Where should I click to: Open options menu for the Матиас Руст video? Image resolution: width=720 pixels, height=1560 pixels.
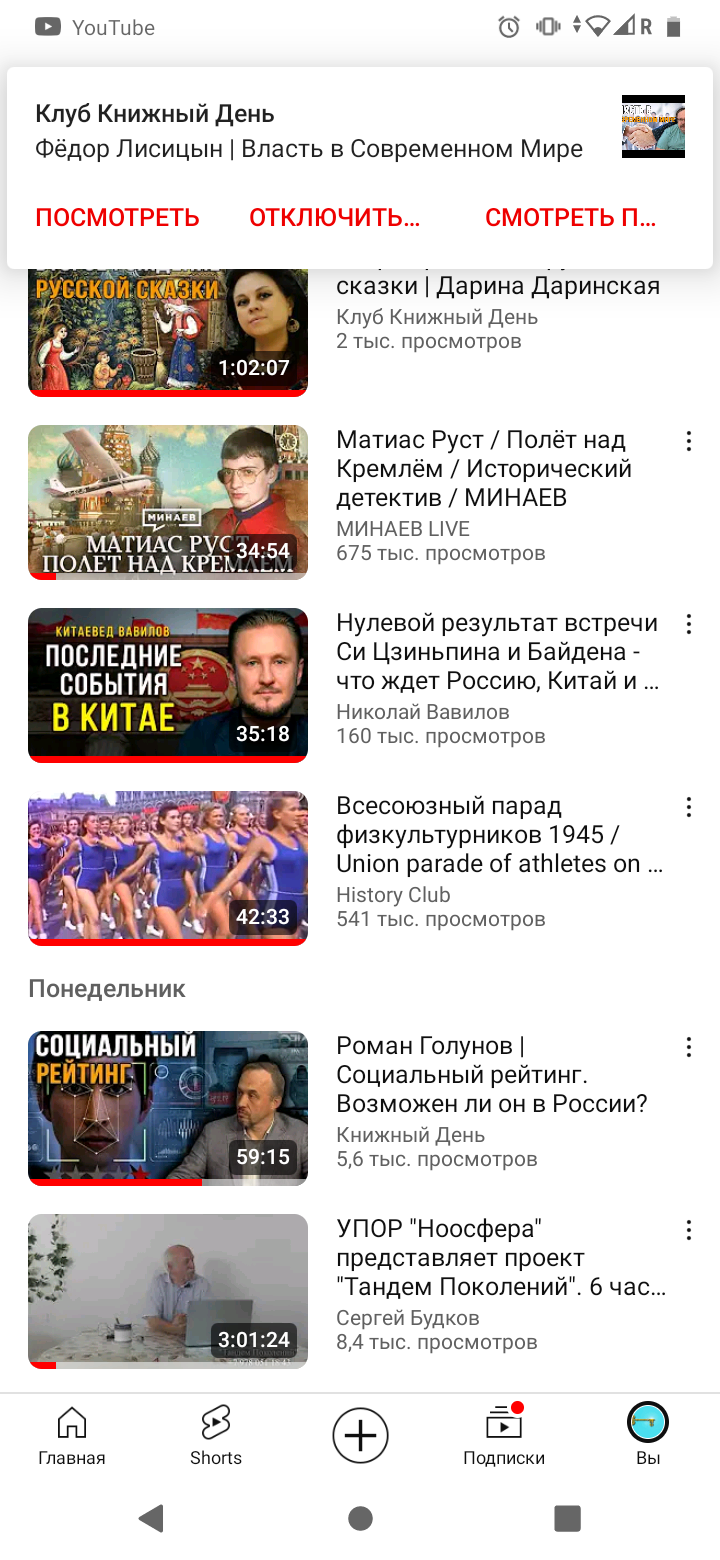688,441
